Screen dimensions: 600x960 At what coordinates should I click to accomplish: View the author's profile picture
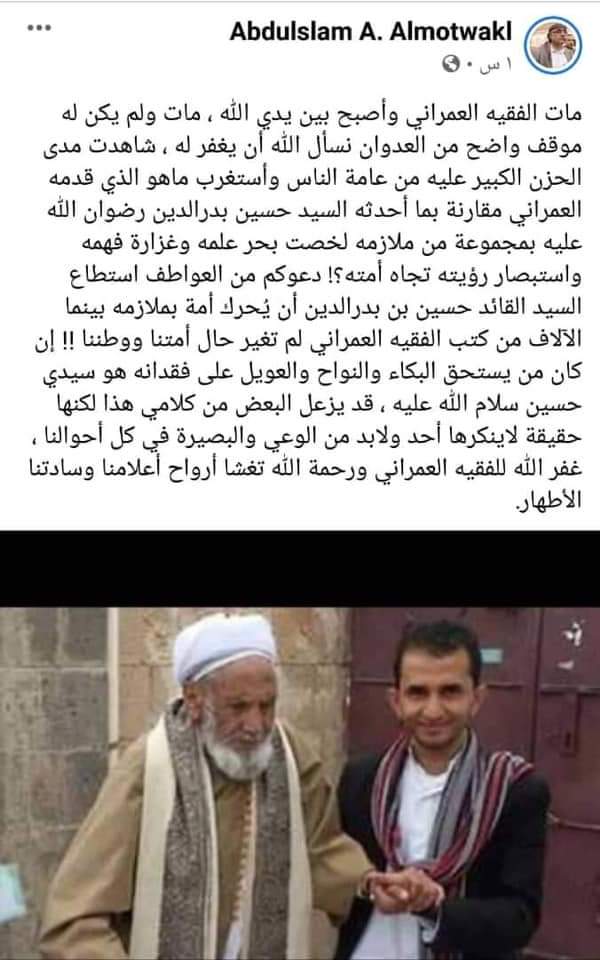tap(556, 45)
